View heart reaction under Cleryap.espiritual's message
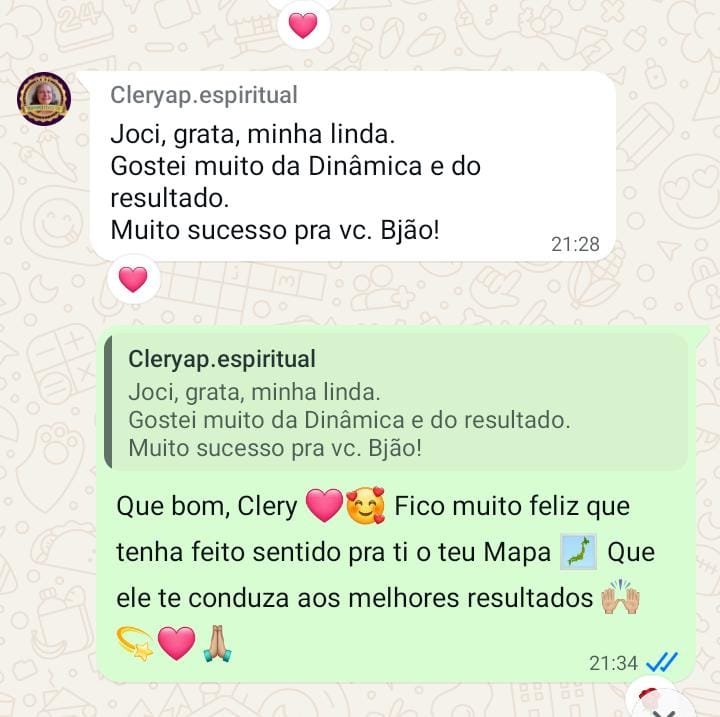720x717 pixels. point(132,279)
